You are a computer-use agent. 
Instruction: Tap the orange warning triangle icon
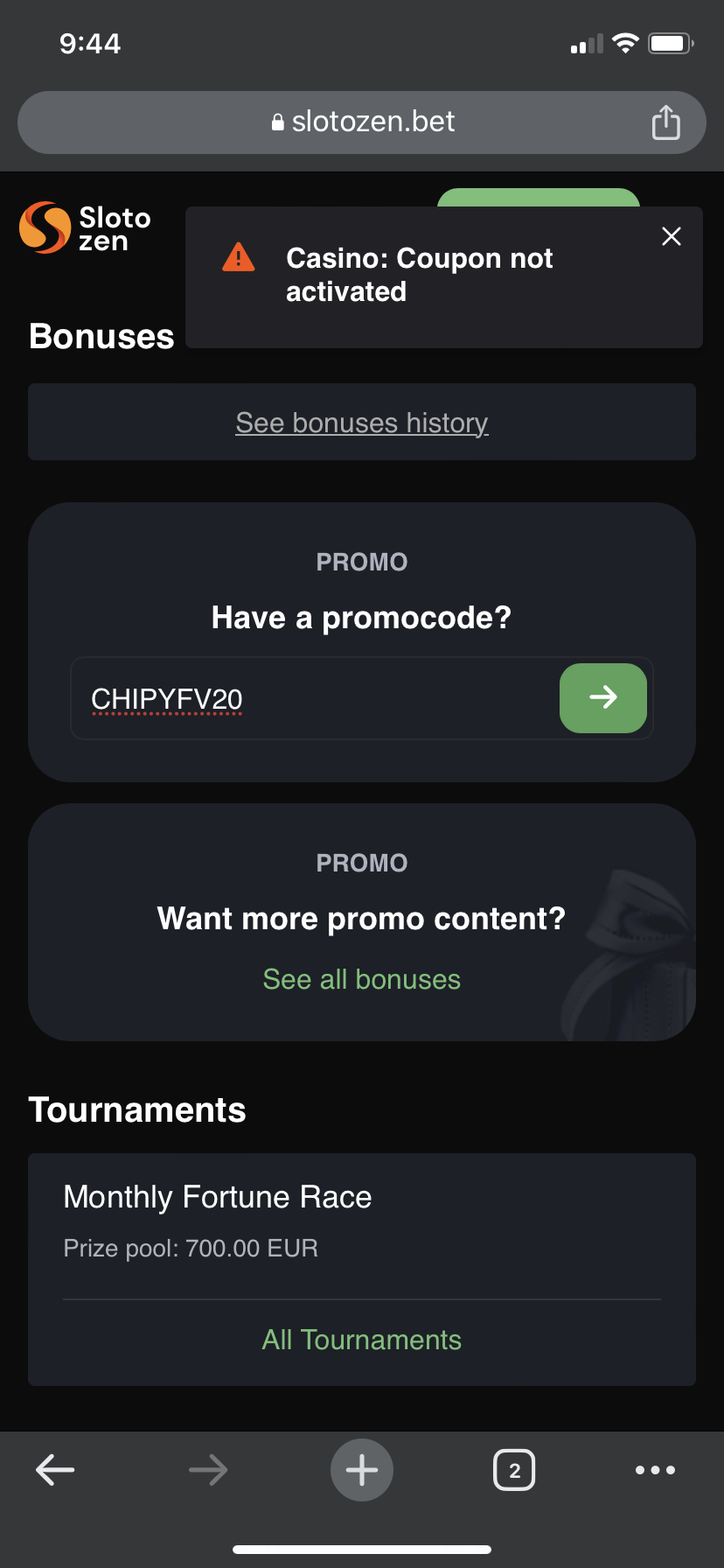click(238, 256)
